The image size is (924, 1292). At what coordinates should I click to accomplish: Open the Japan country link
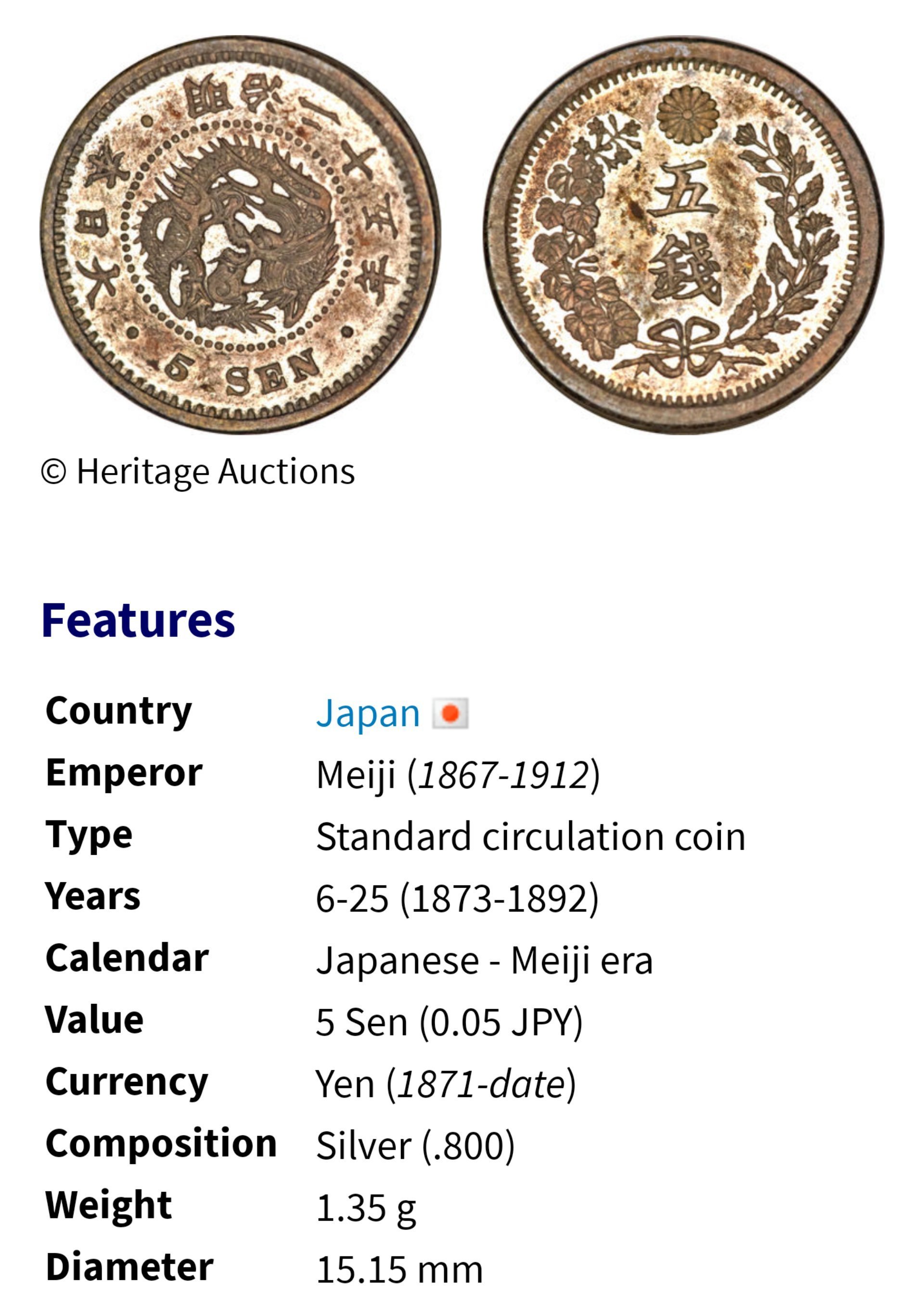point(368,714)
